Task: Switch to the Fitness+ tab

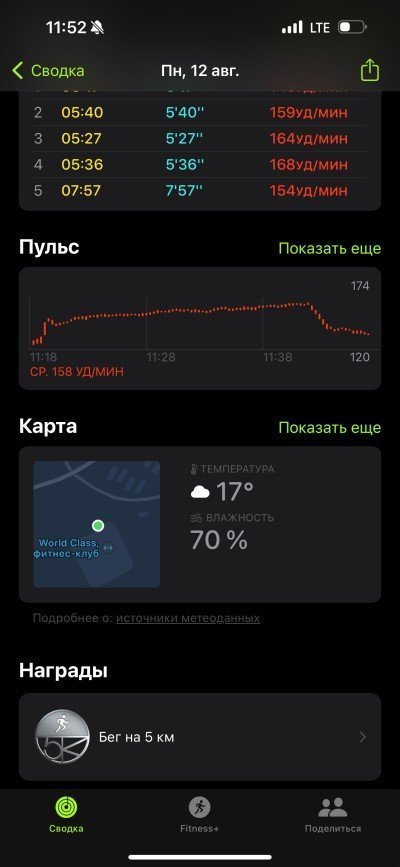Action: tap(199, 814)
